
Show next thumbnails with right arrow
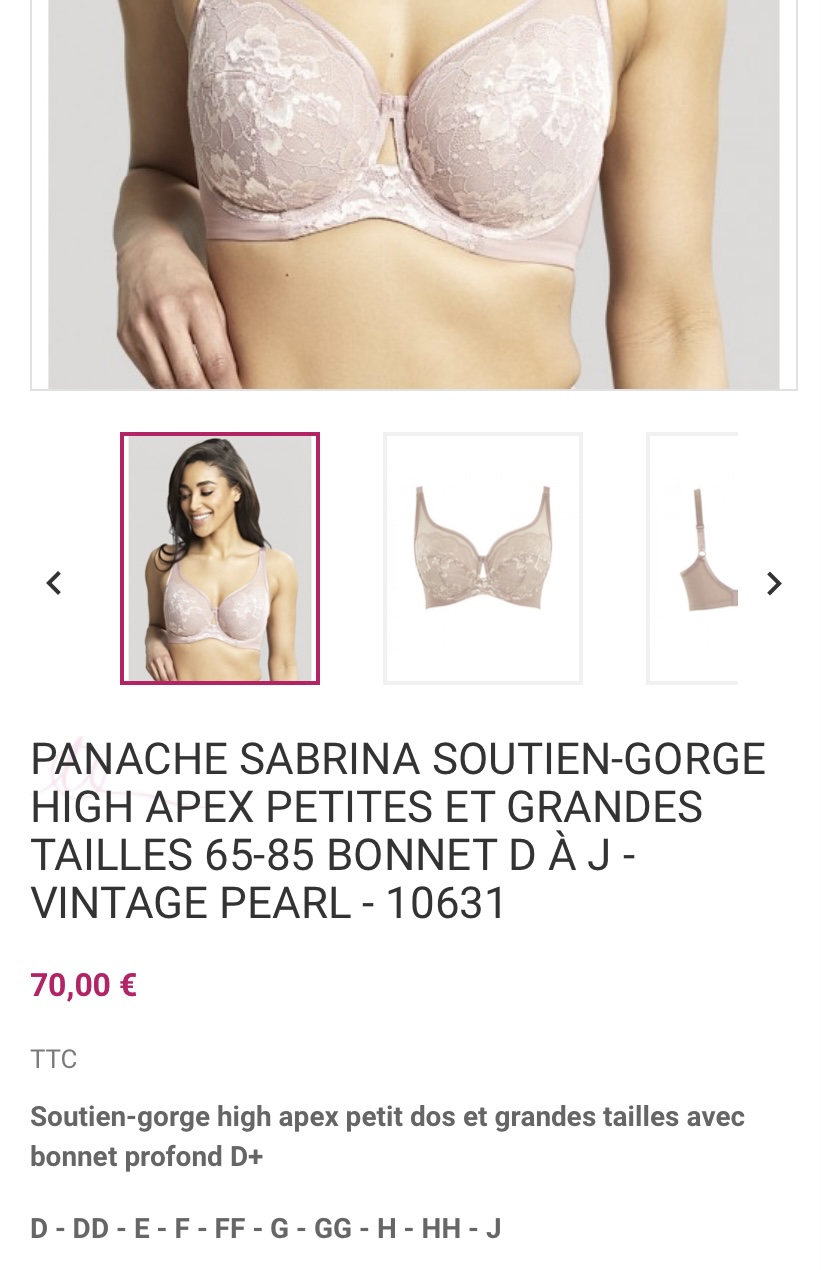[773, 583]
